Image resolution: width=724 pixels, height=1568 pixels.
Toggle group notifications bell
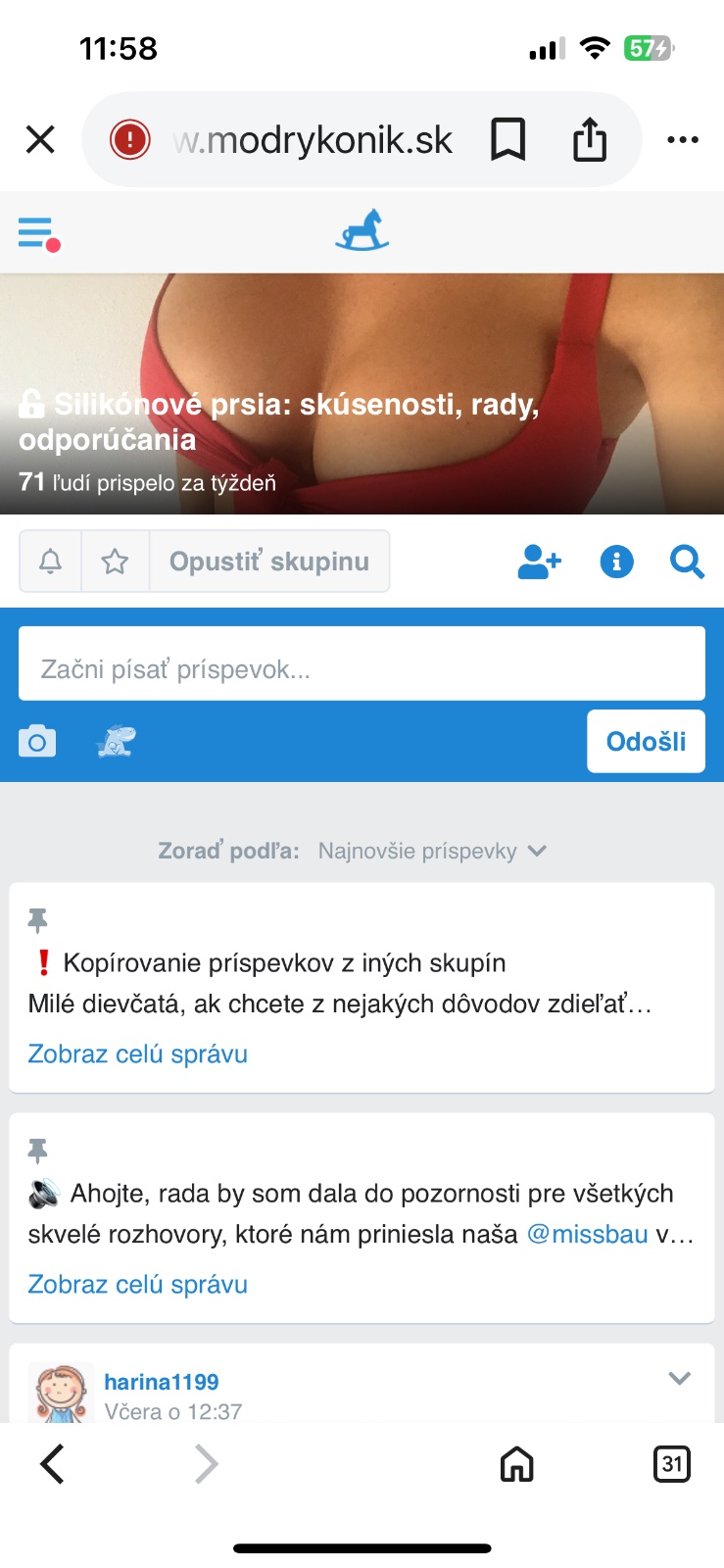pos(50,562)
